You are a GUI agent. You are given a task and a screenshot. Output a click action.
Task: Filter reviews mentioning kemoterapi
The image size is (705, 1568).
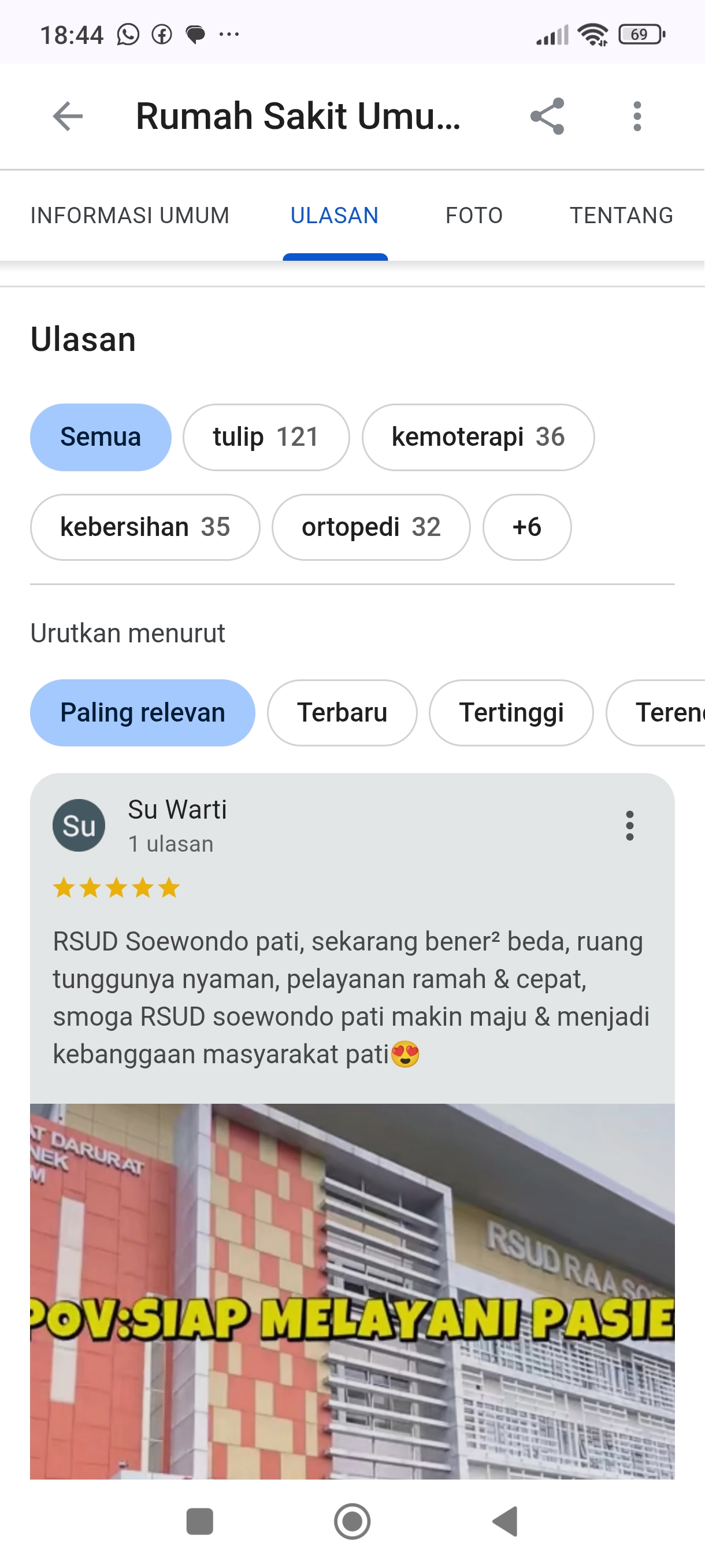477,437
